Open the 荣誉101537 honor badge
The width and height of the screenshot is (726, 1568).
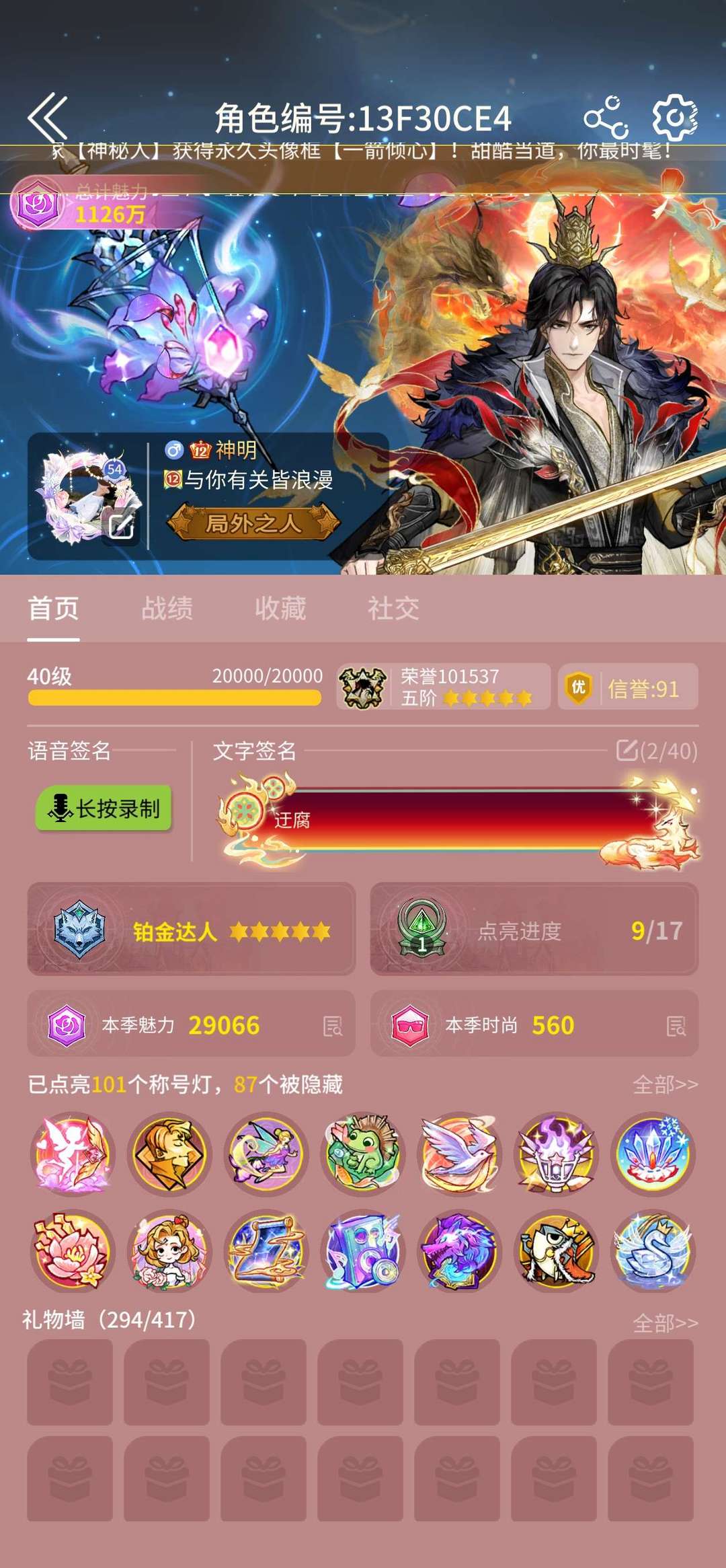[x=444, y=687]
